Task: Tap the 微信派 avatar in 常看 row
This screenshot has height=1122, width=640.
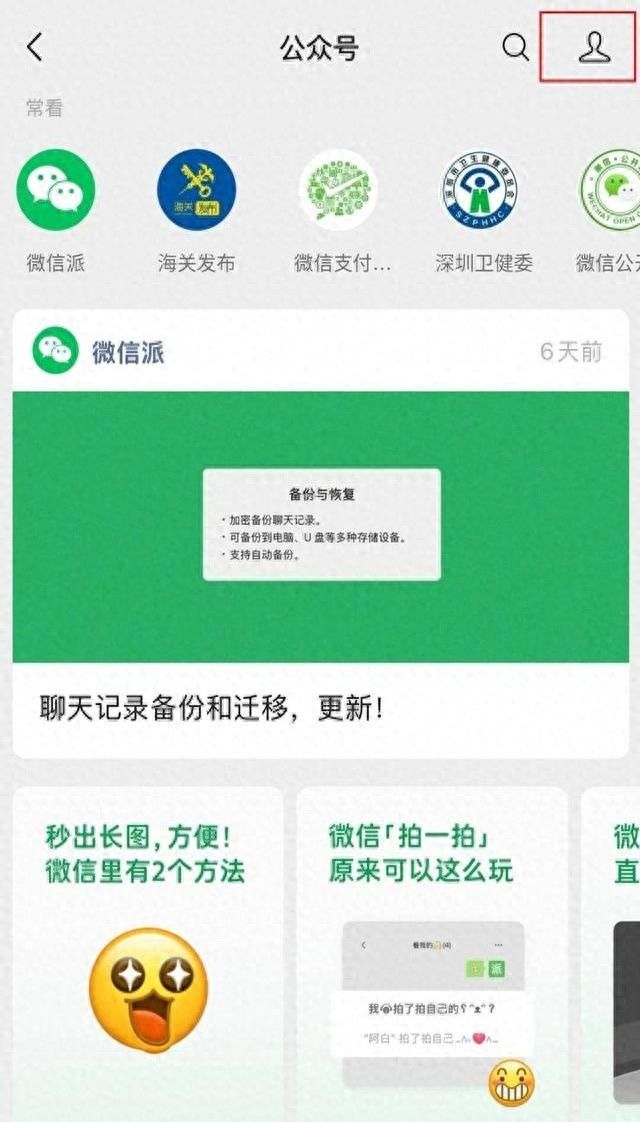Action: (56, 189)
